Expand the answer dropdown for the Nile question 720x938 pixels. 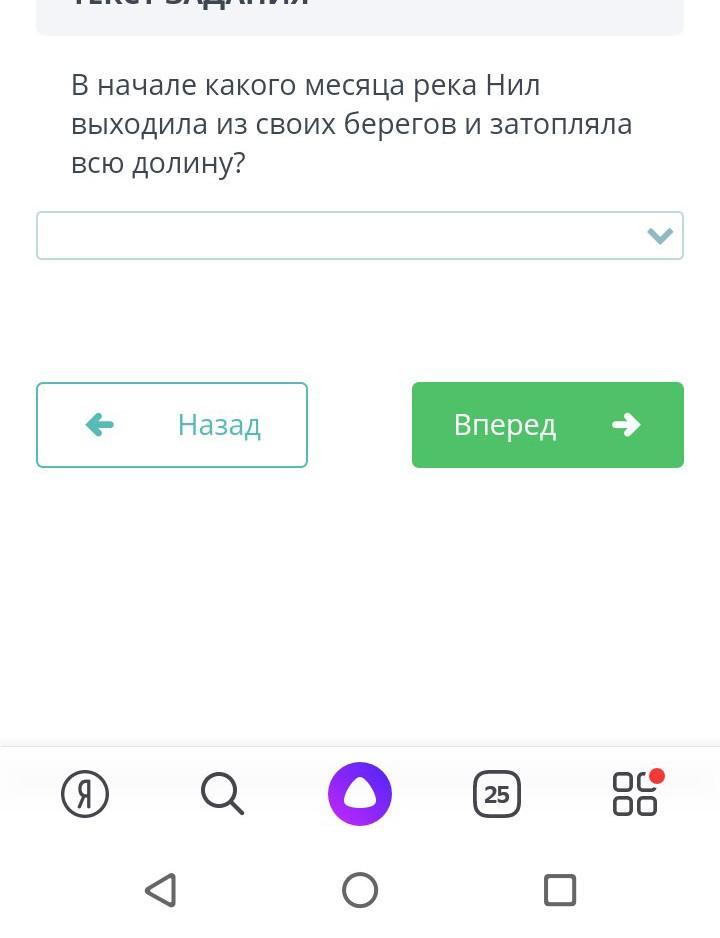pos(359,236)
